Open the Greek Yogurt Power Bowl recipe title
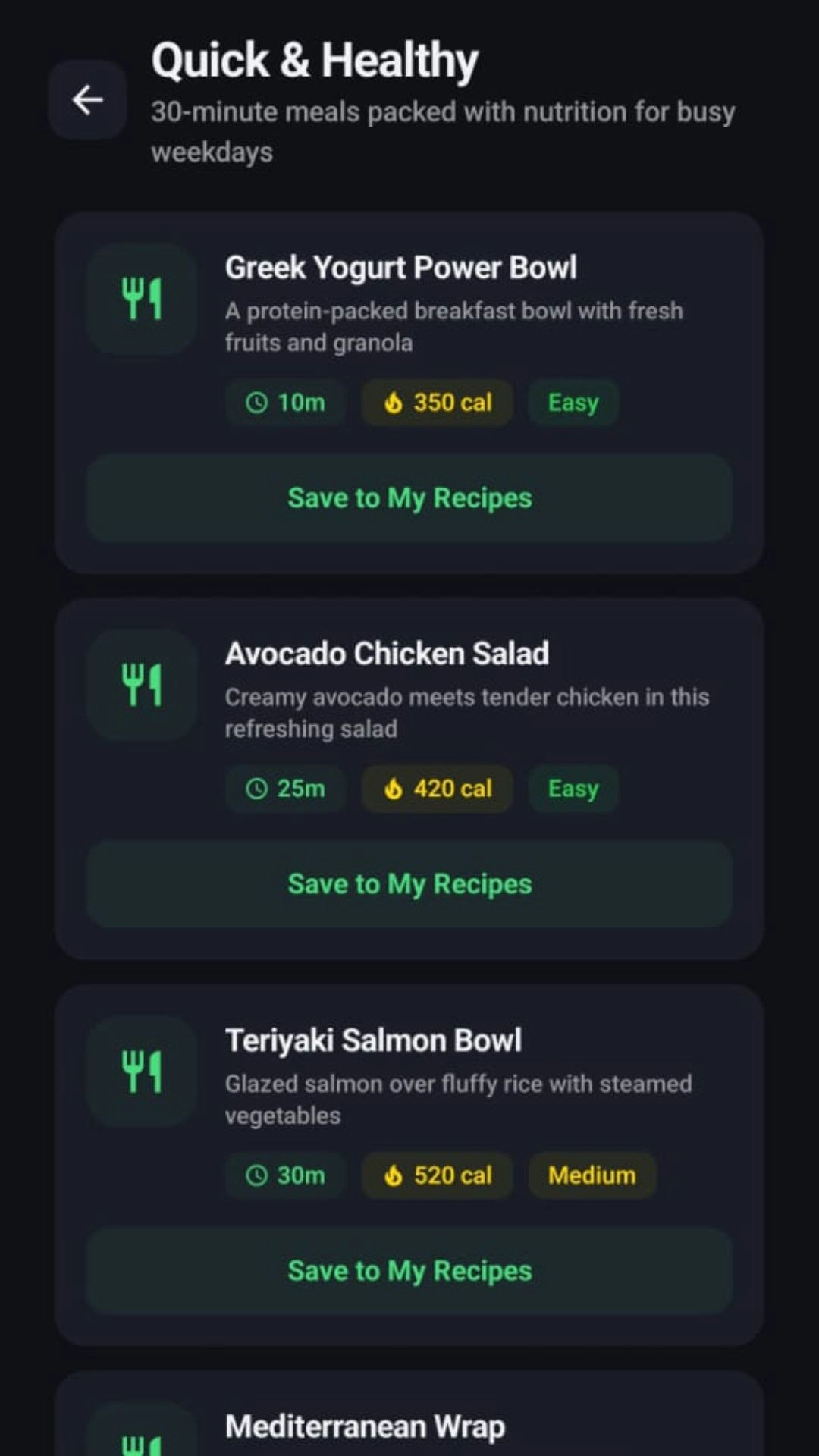819x1456 pixels. pyautogui.click(x=401, y=267)
